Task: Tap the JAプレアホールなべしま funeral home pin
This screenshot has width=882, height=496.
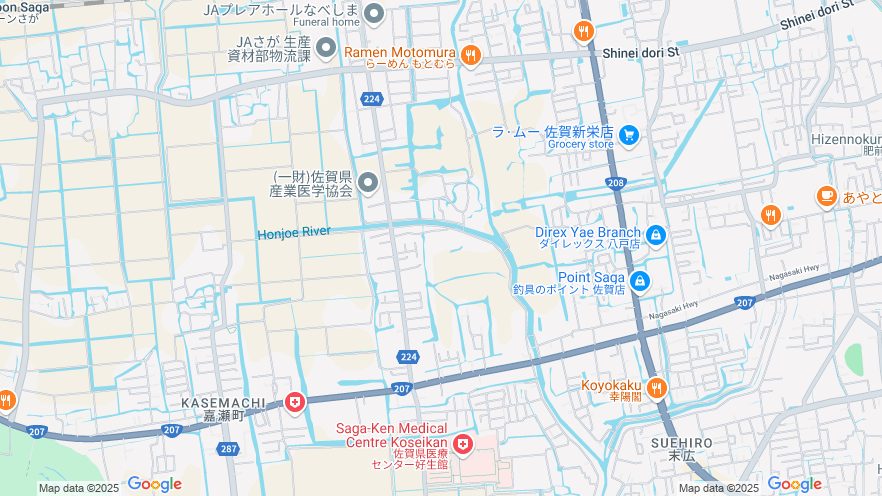Action: [374, 14]
